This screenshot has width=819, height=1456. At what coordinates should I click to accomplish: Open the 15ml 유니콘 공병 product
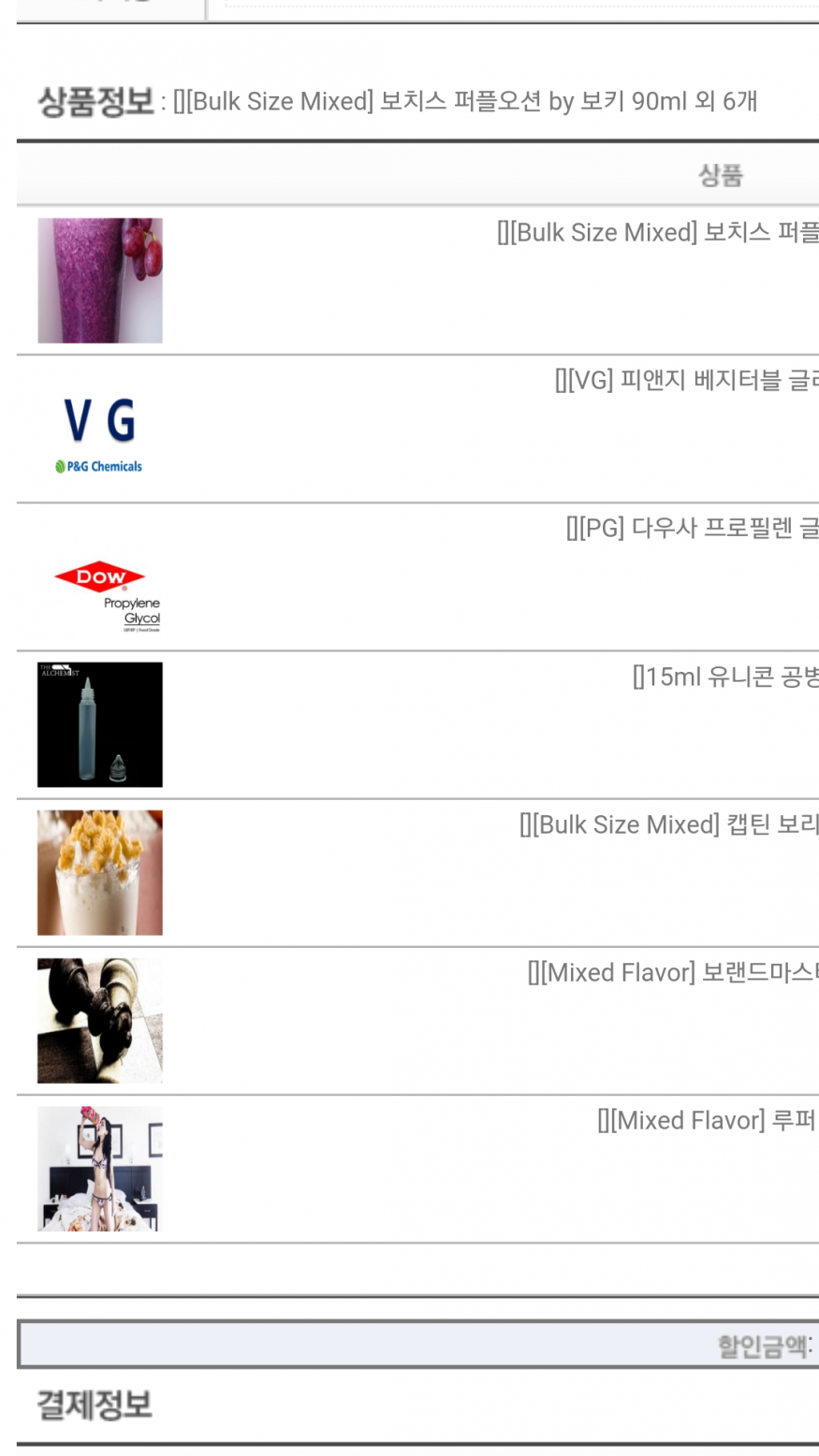click(724, 677)
